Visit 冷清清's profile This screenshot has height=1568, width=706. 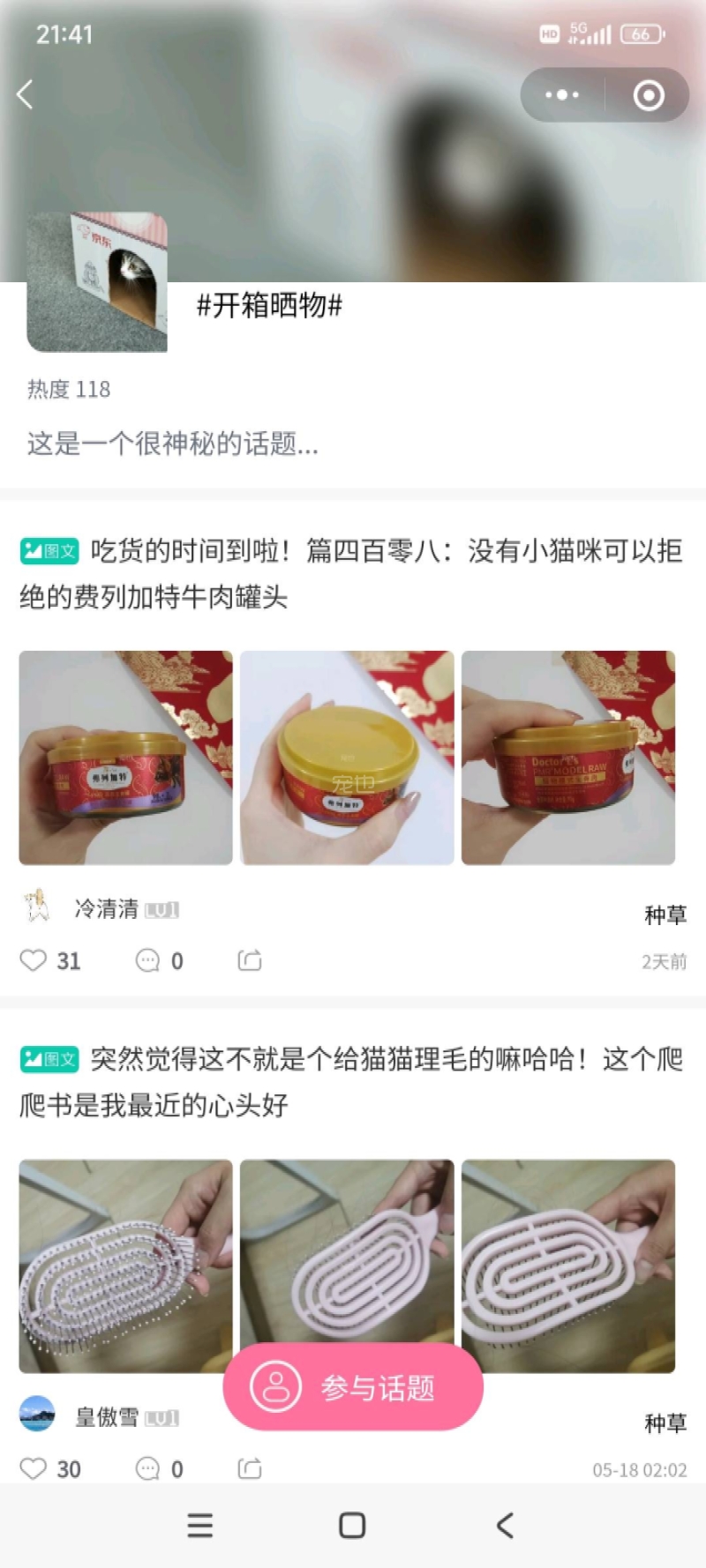tap(106, 908)
